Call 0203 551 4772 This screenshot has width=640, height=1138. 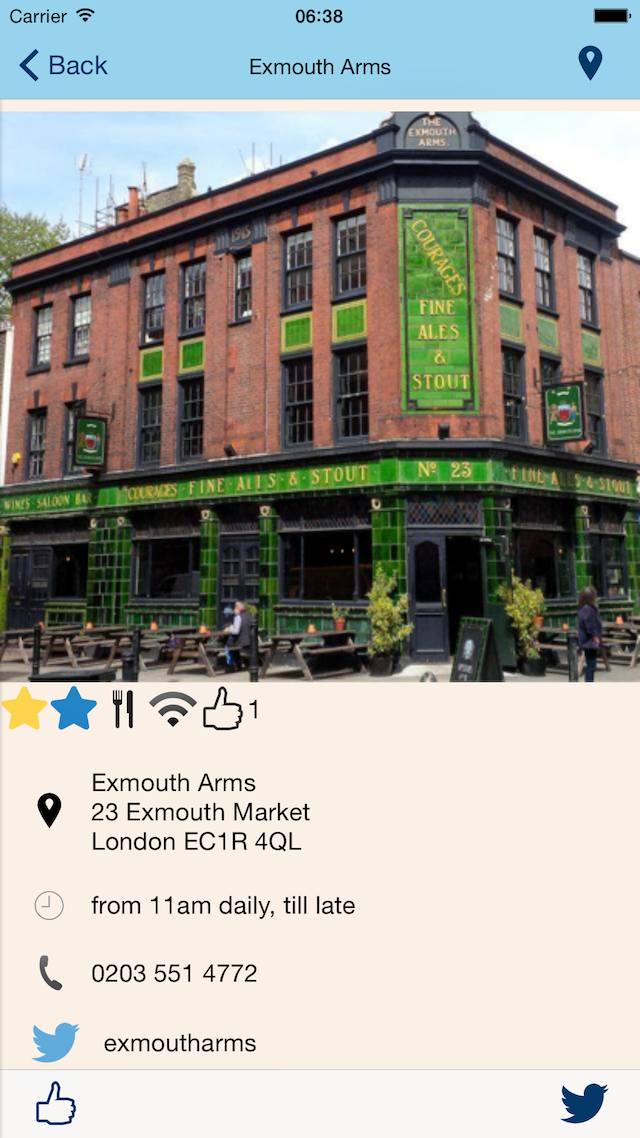tap(173, 973)
